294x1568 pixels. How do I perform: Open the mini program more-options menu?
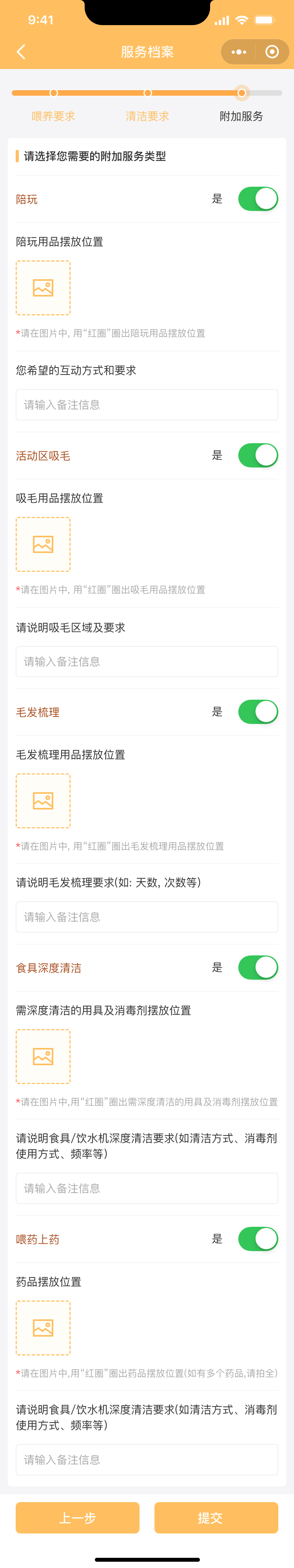[239, 52]
